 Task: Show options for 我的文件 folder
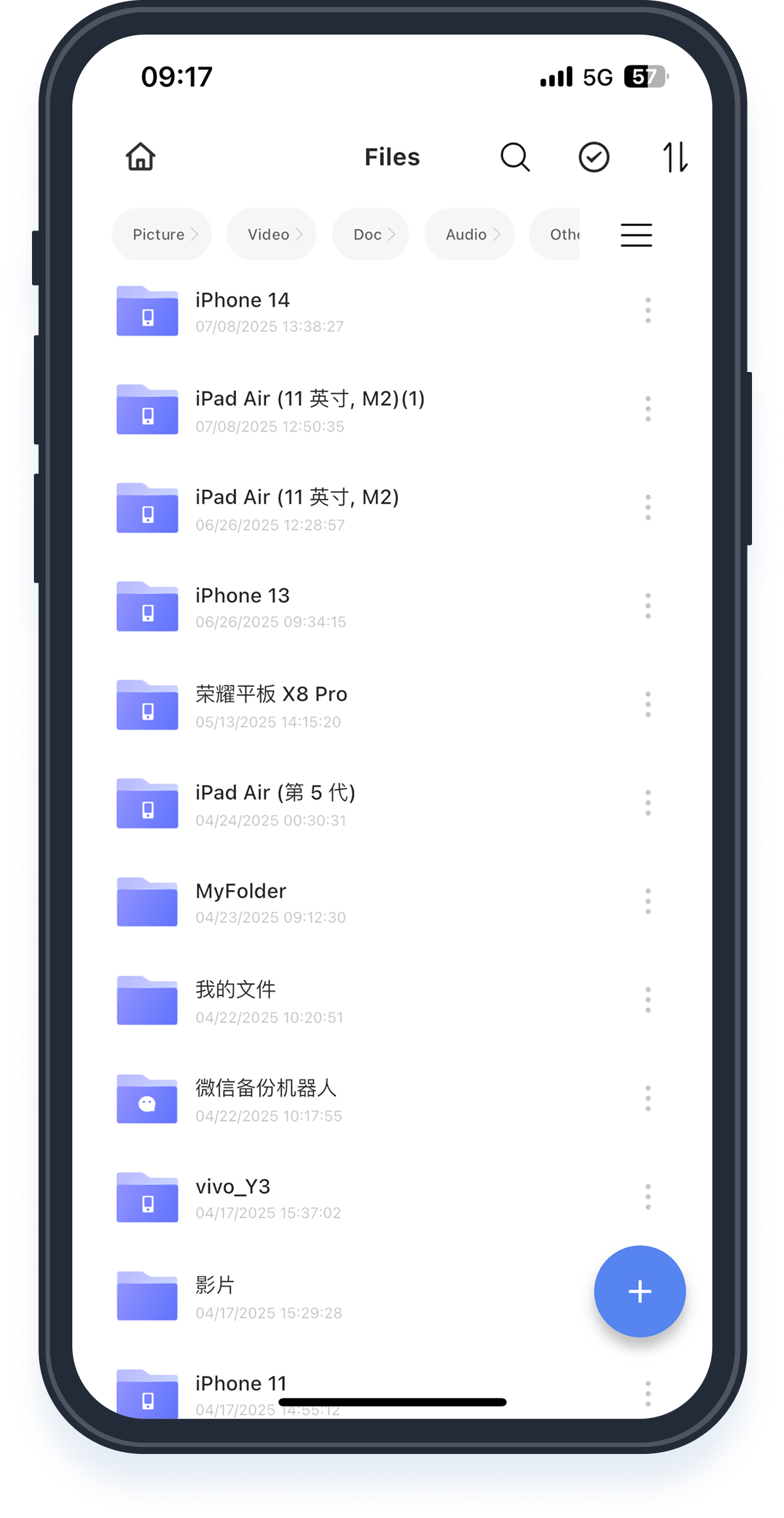click(x=648, y=1000)
